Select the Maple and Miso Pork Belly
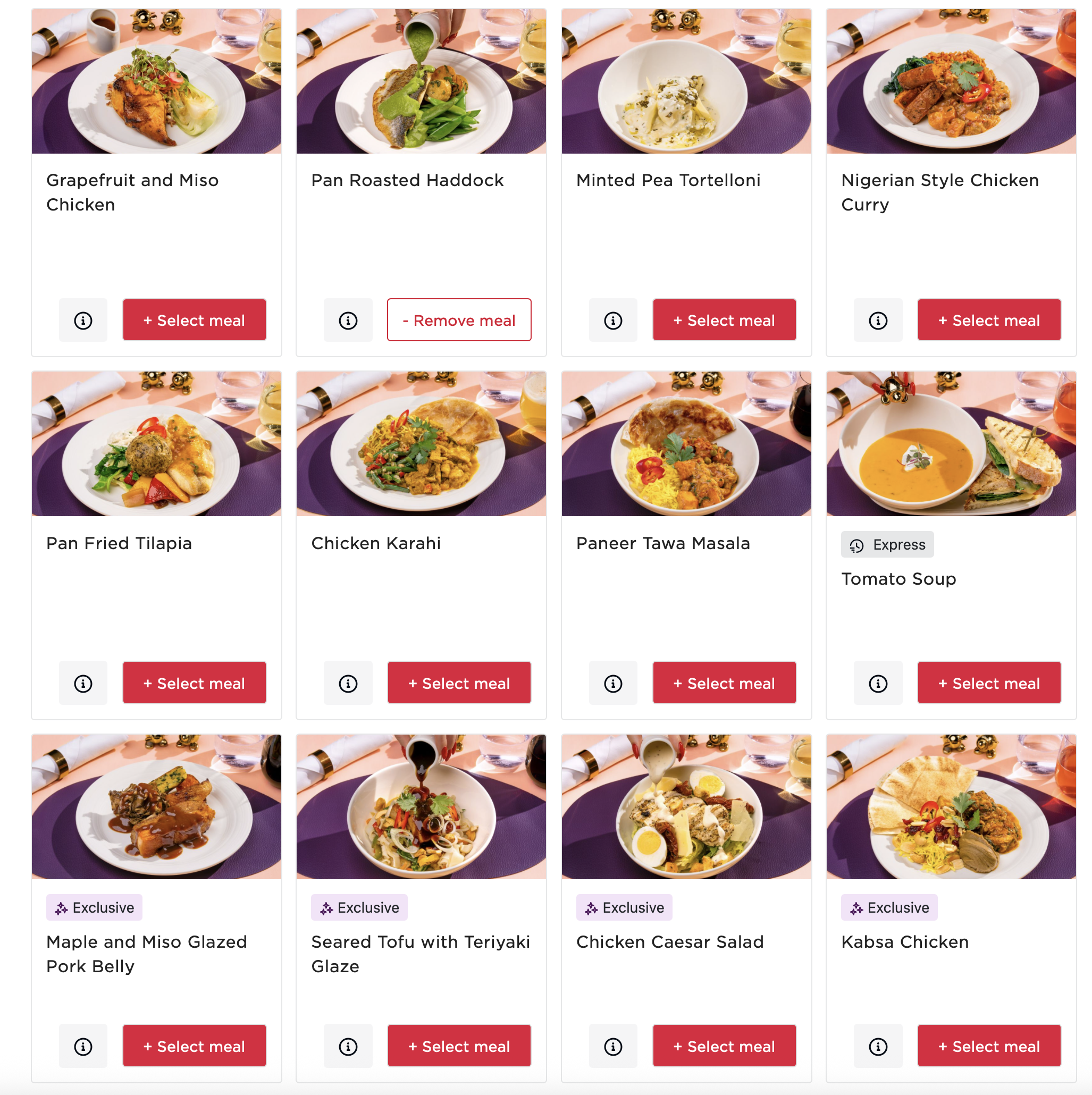The image size is (1092, 1095). pos(194,1046)
